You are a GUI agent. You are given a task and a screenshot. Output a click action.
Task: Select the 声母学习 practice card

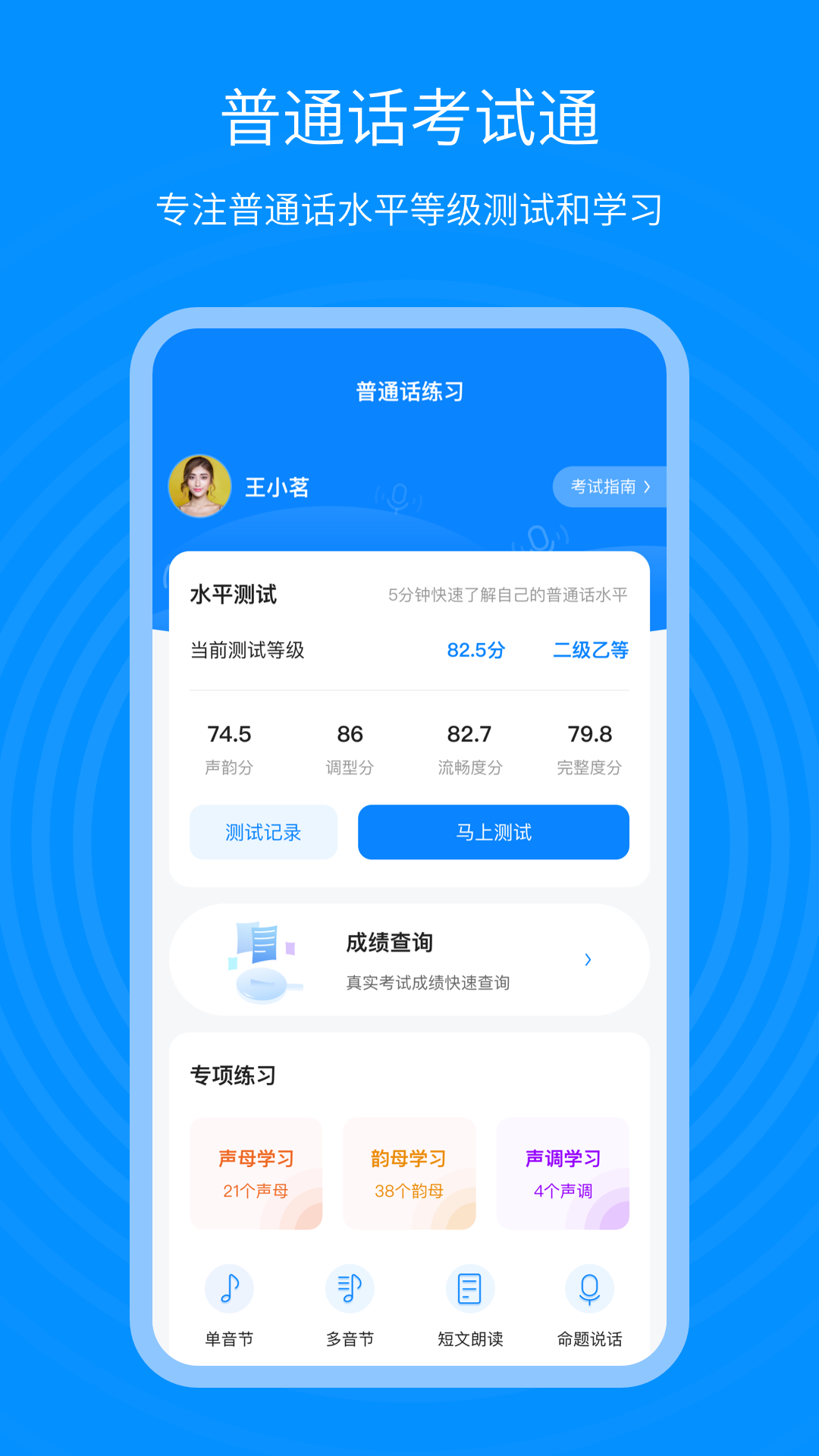click(256, 1173)
